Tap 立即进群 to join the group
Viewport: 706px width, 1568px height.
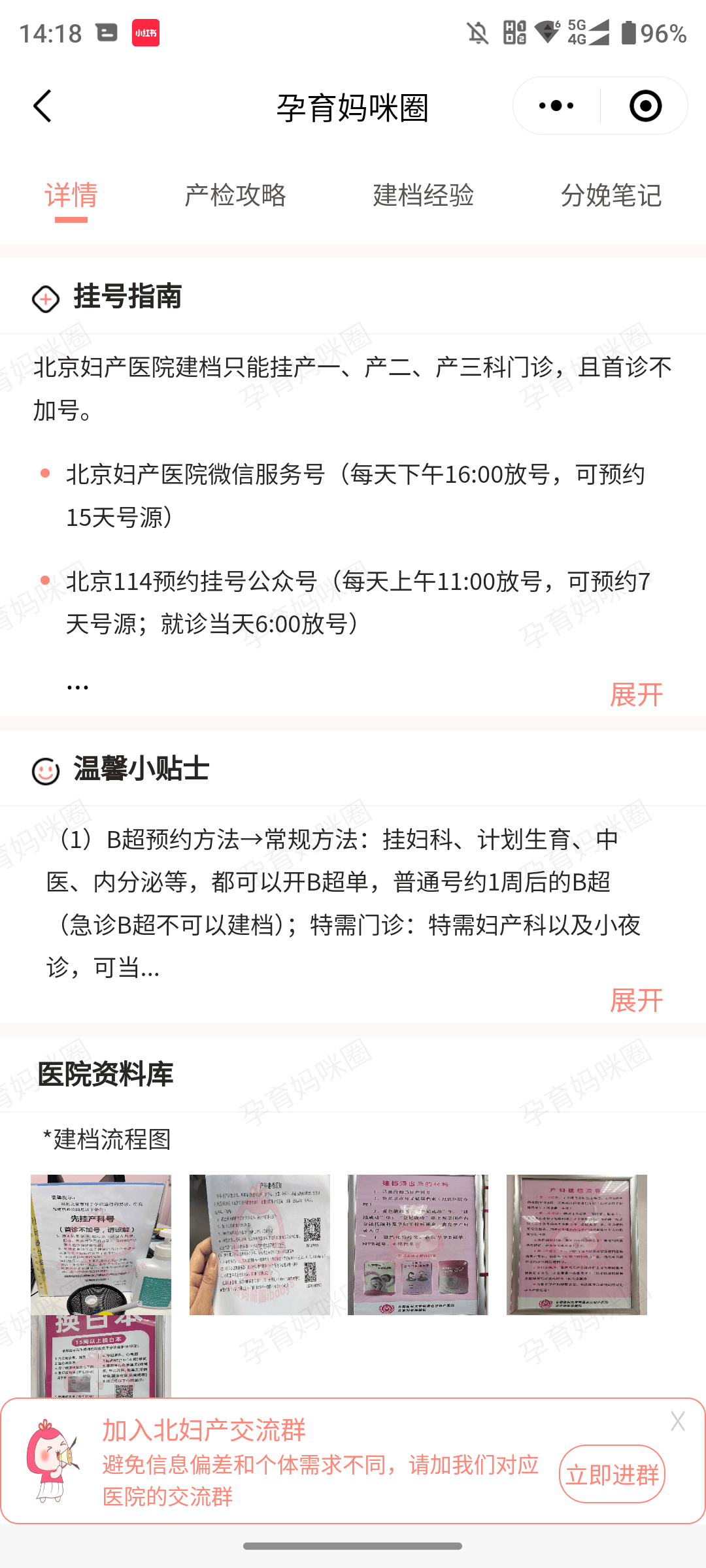pos(612,1474)
